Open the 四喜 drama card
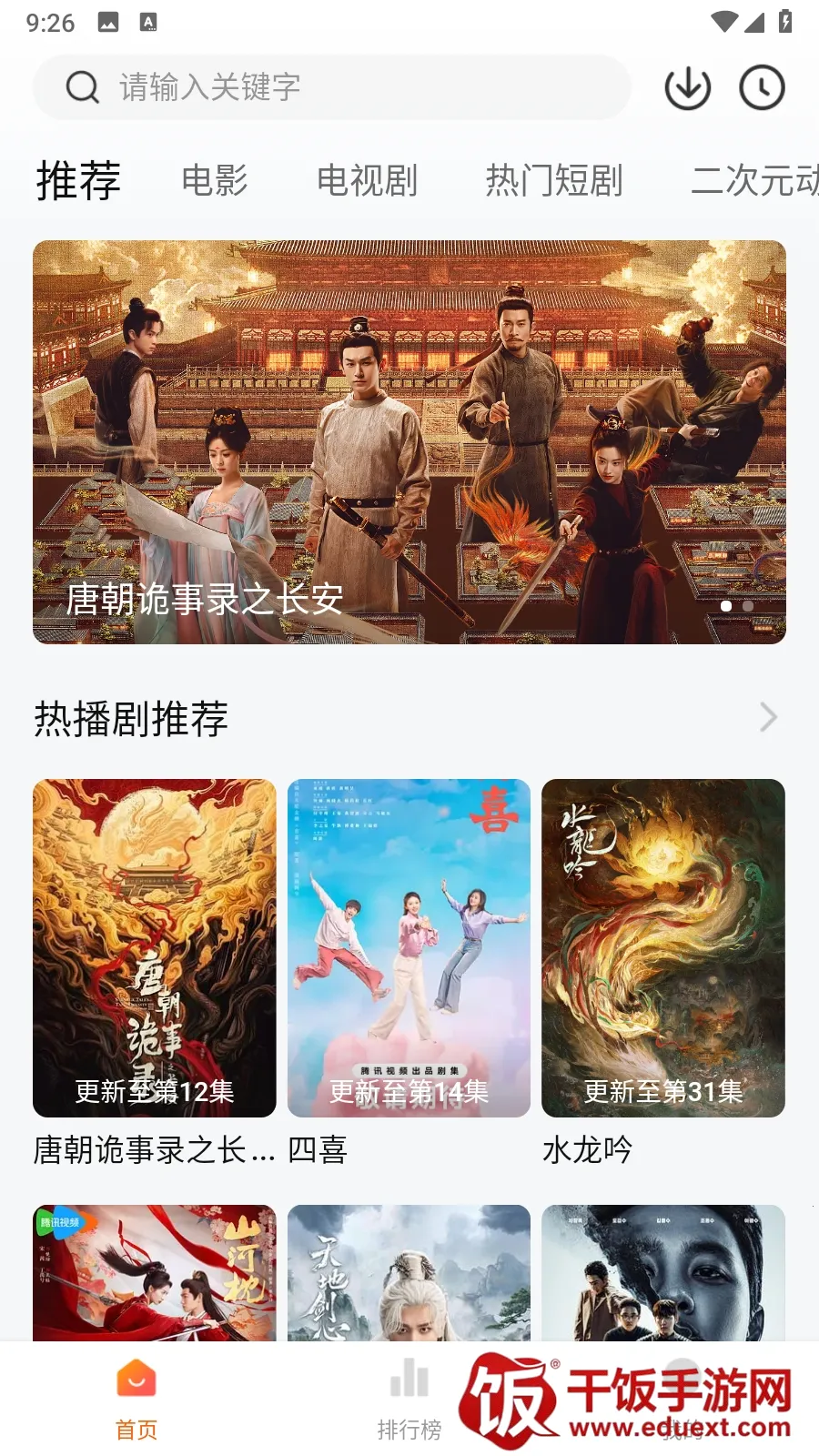This screenshot has width=819, height=1456. pos(409,948)
